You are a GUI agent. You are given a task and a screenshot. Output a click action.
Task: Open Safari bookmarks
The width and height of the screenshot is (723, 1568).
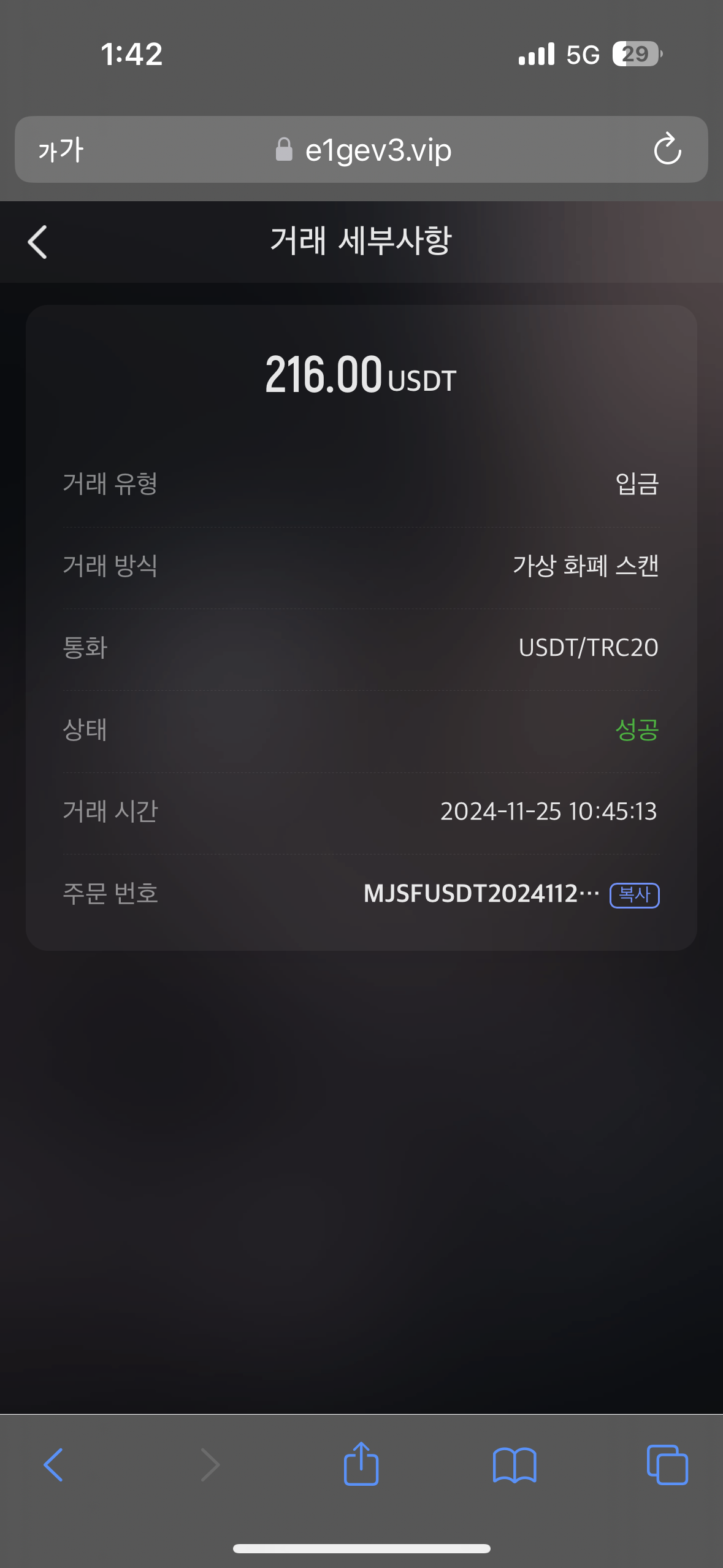click(x=515, y=1466)
